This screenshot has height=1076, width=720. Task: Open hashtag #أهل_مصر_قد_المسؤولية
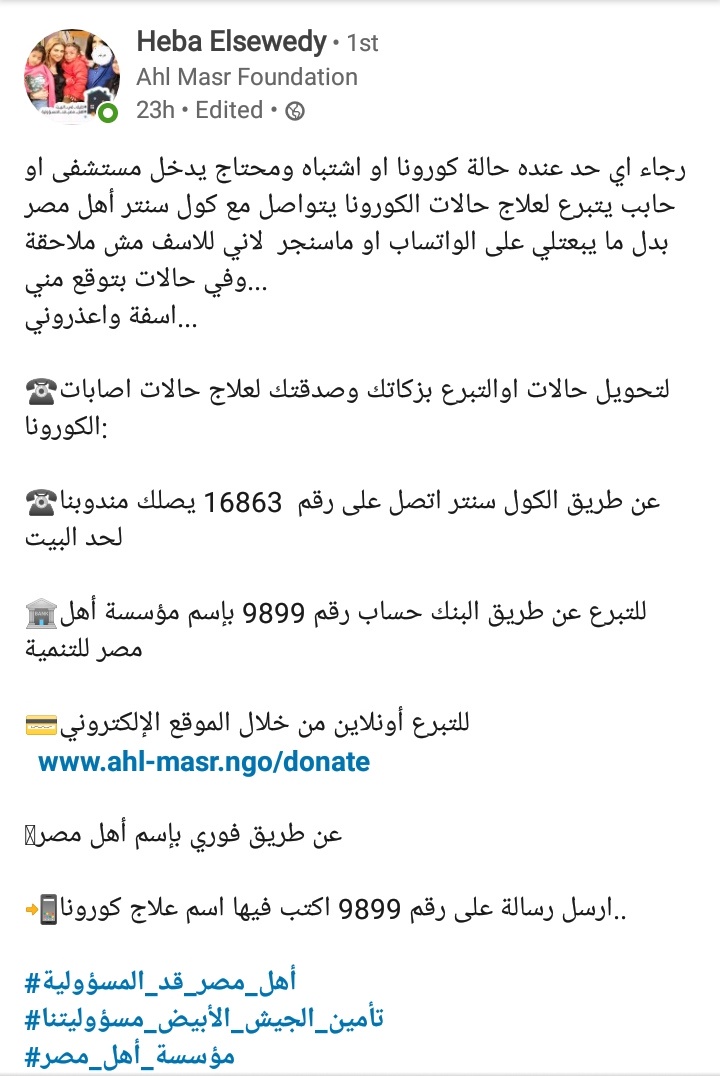(160, 981)
